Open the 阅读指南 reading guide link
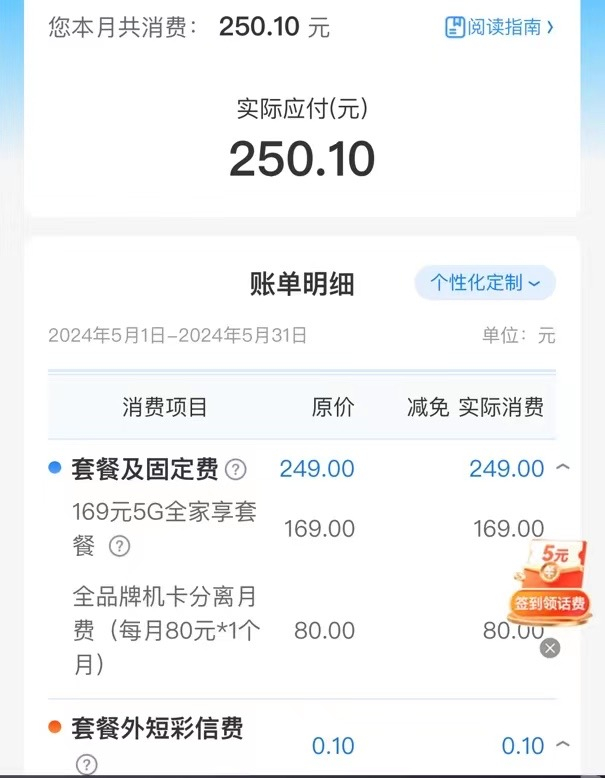The width and height of the screenshot is (605, 778). (499, 27)
